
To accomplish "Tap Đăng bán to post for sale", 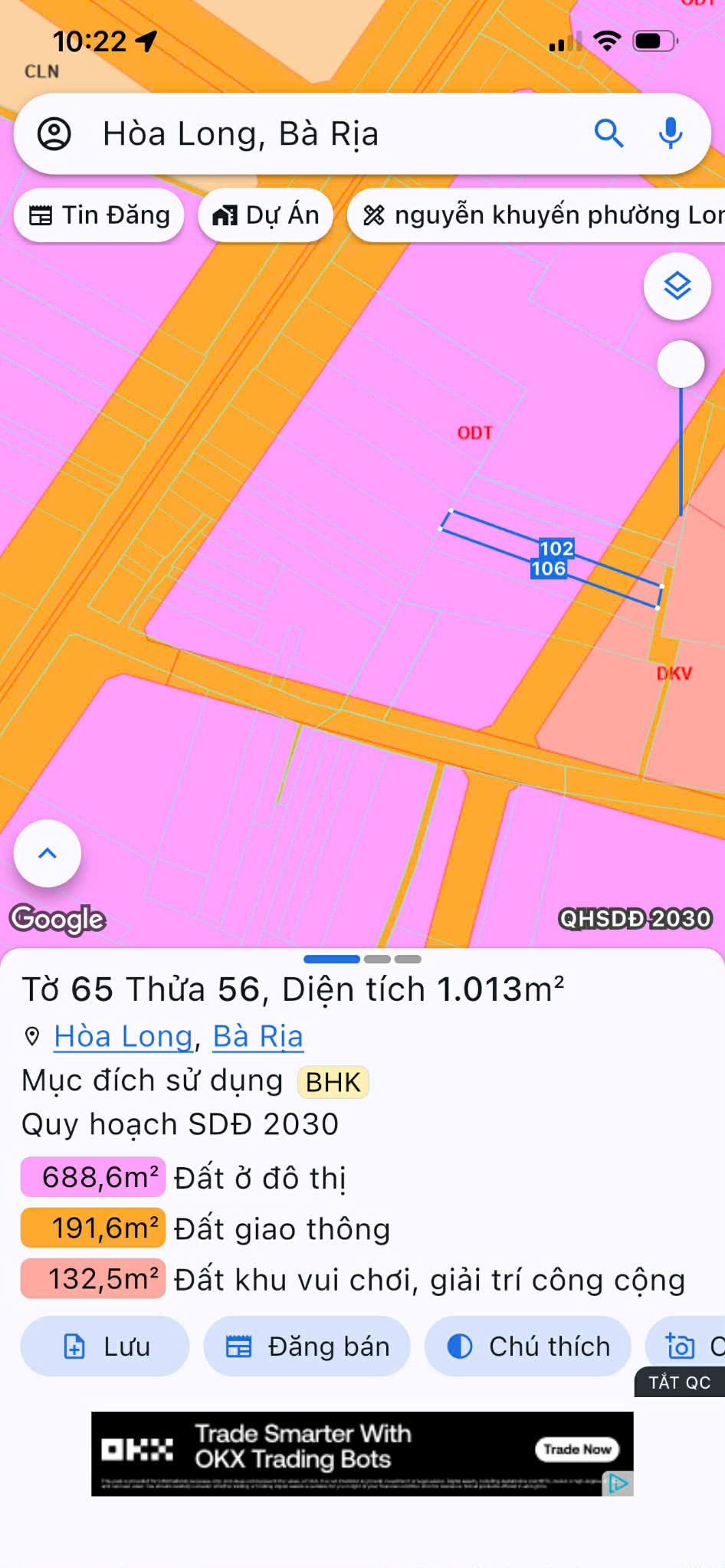I will click(307, 1347).
